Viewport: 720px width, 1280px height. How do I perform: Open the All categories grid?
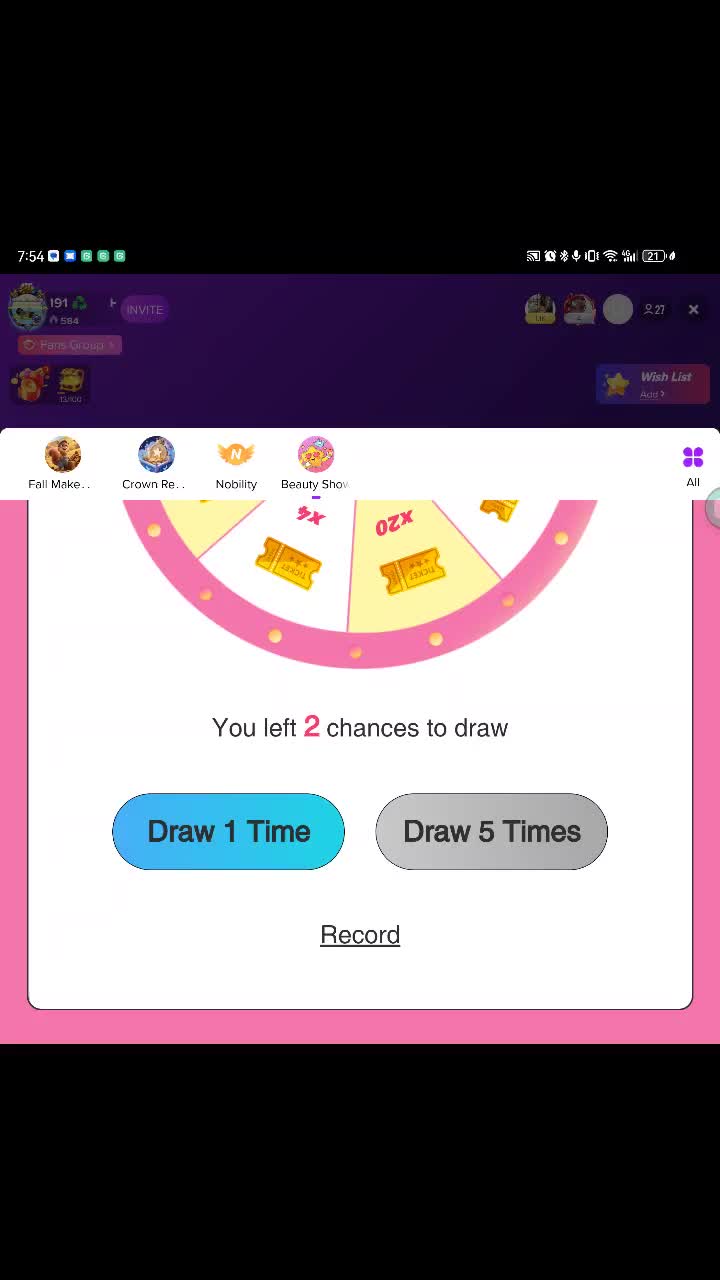coord(693,466)
